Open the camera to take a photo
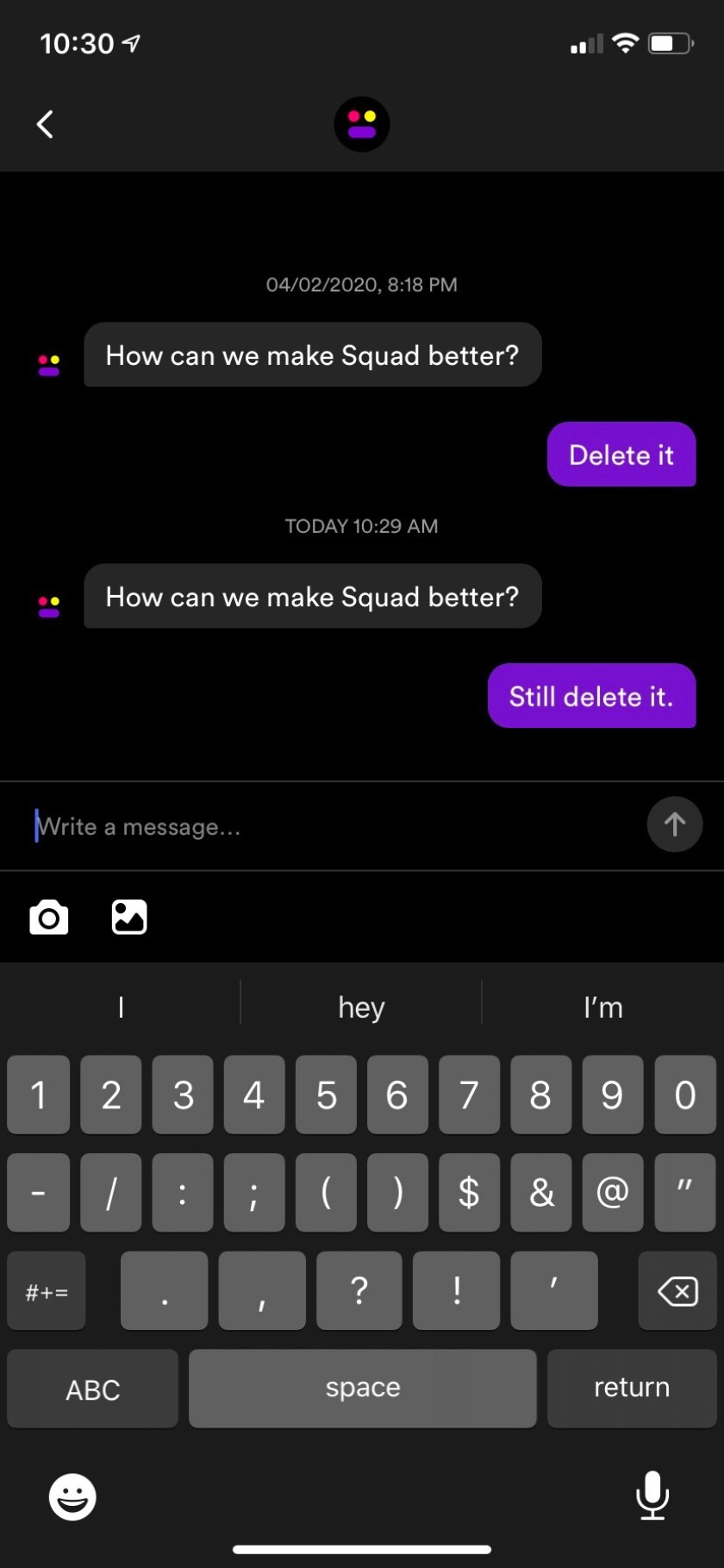The image size is (724, 1568). (49, 917)
